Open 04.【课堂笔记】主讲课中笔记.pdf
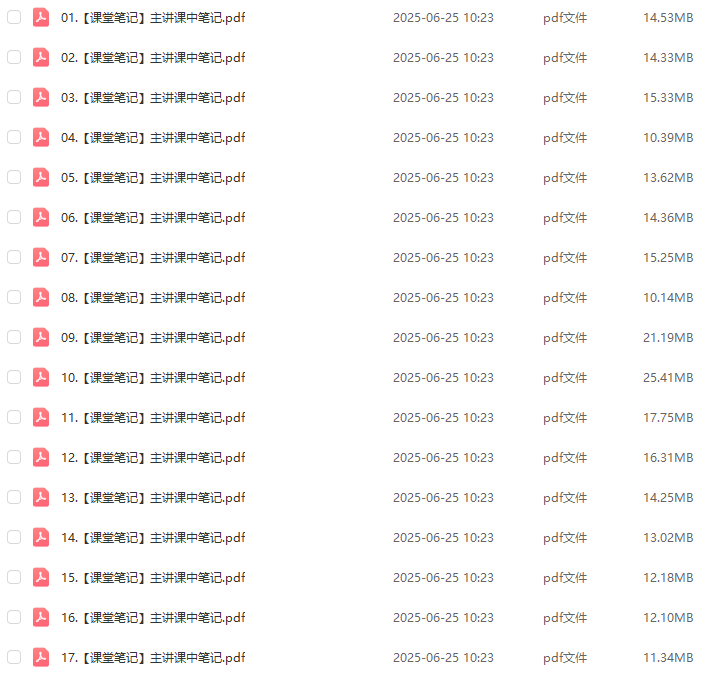Viewport: 710px width, 674px height. point(153,137)
